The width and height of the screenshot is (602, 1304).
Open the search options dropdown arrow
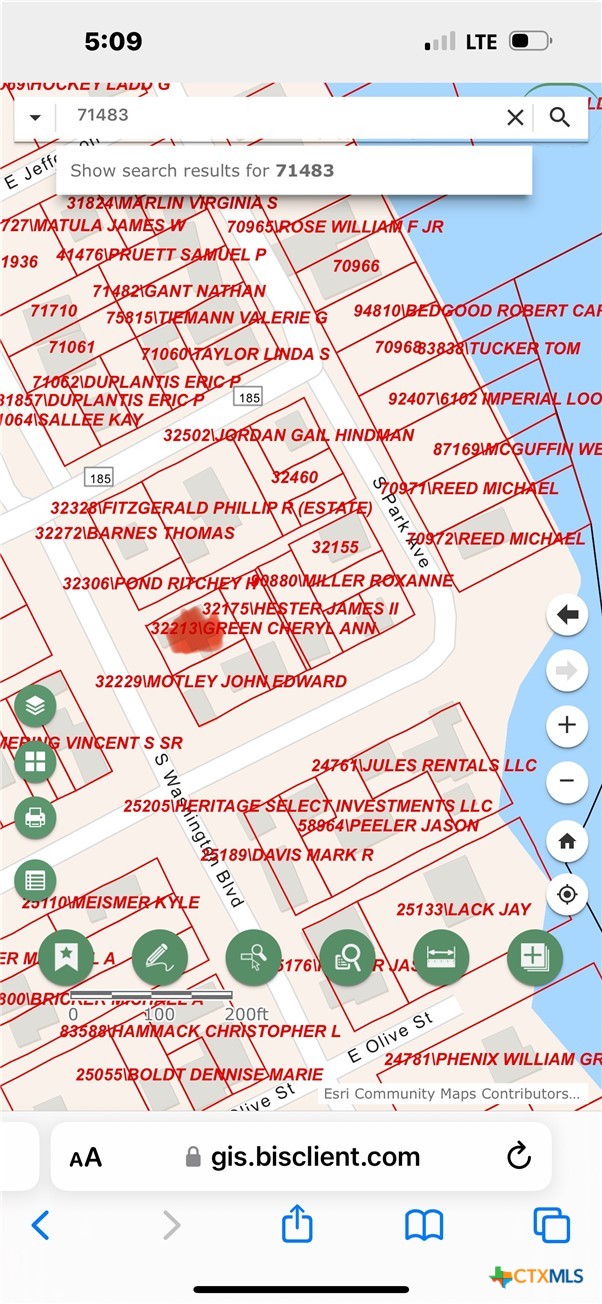[x=35, y=117]
